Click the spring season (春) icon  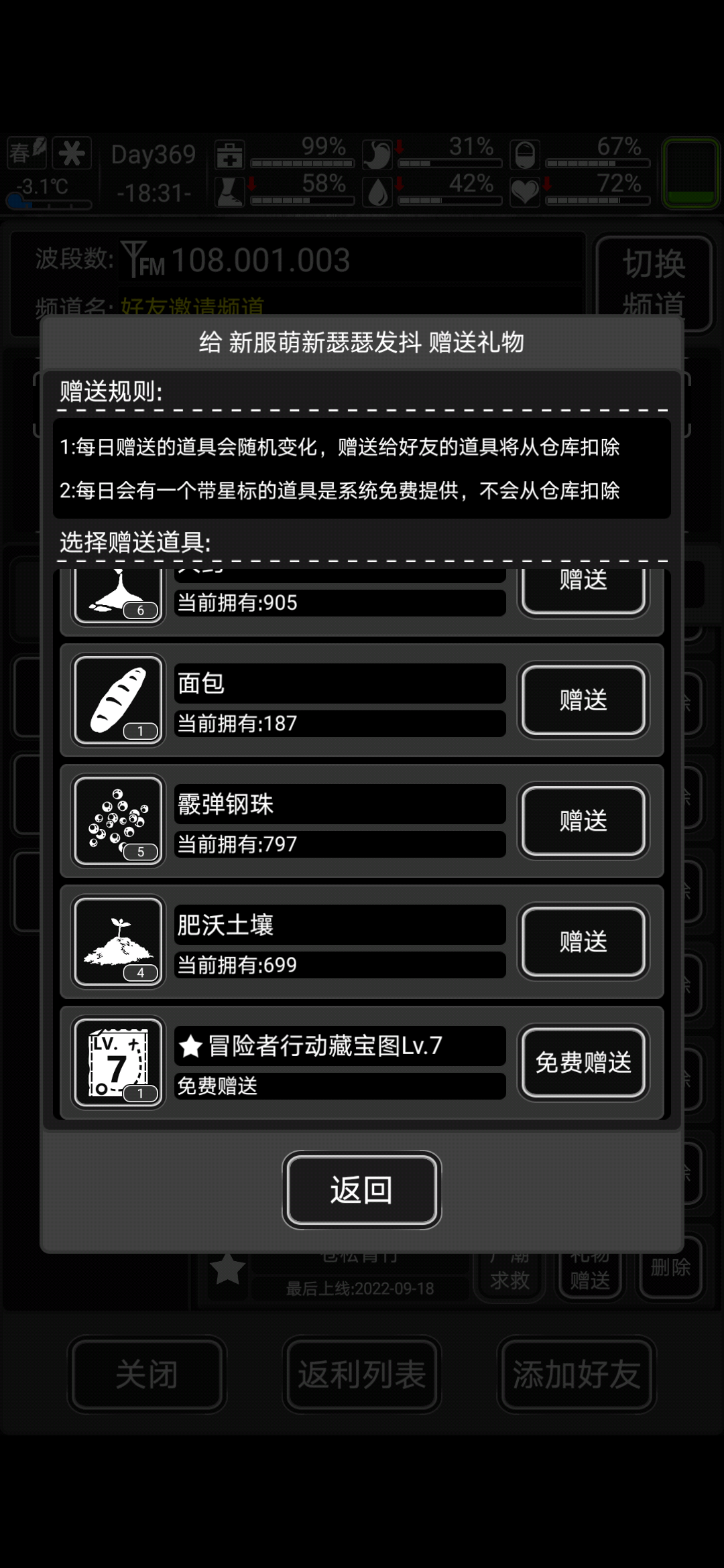pyautogui.click(x=27, y=153)
